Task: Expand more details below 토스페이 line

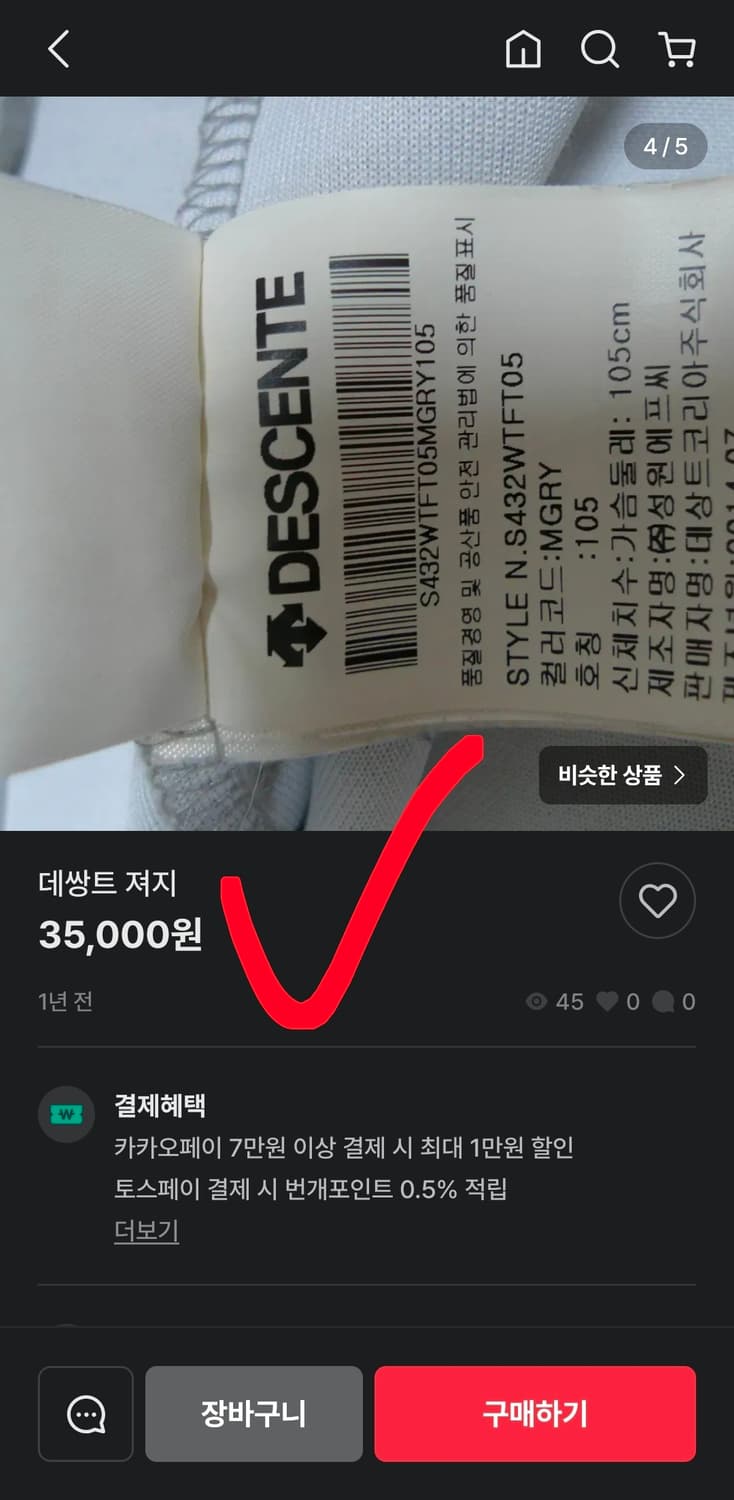Action: coord(146,1231)
